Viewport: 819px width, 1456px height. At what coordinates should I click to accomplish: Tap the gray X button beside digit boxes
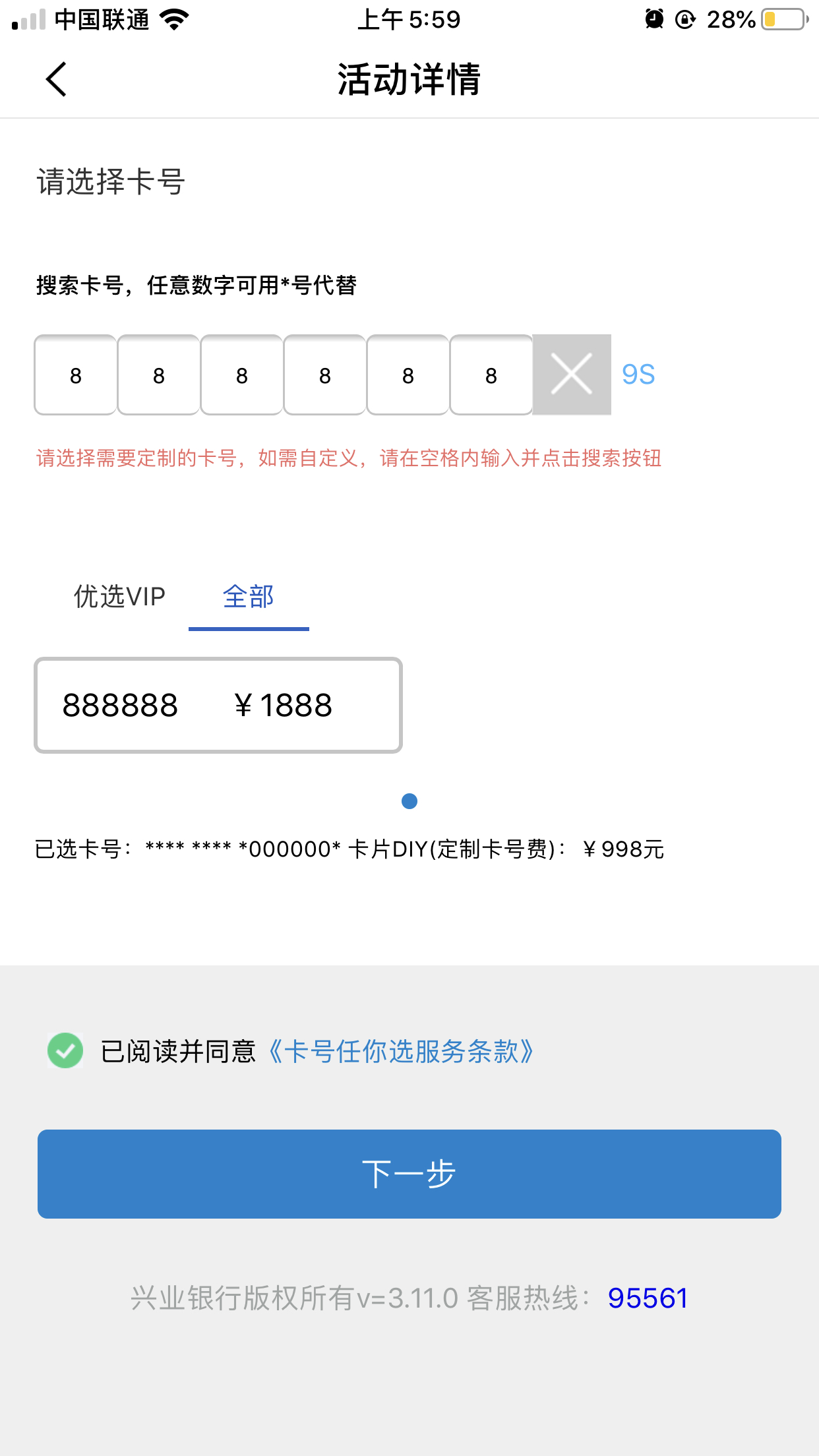(x=572, y=375)
